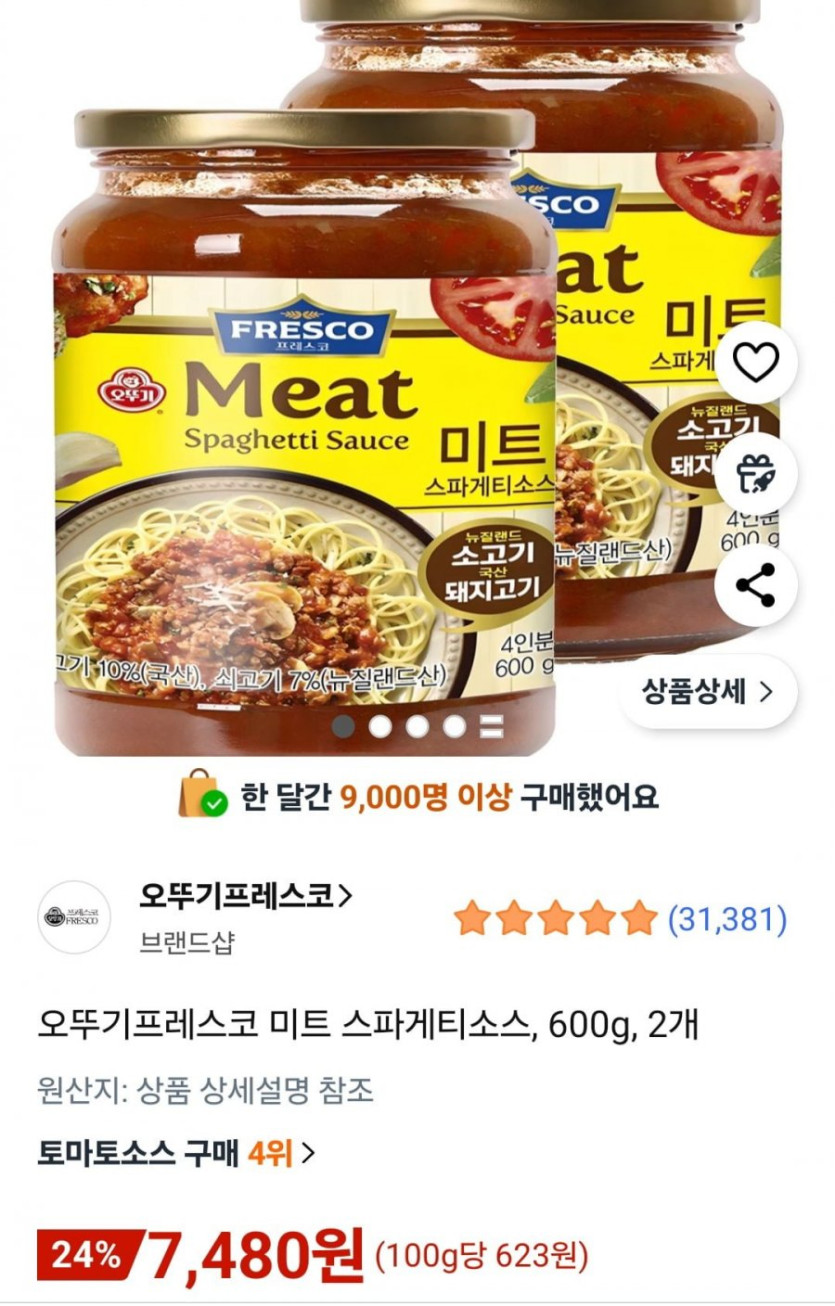Share this spaghetti sauce product

(756, 586)
